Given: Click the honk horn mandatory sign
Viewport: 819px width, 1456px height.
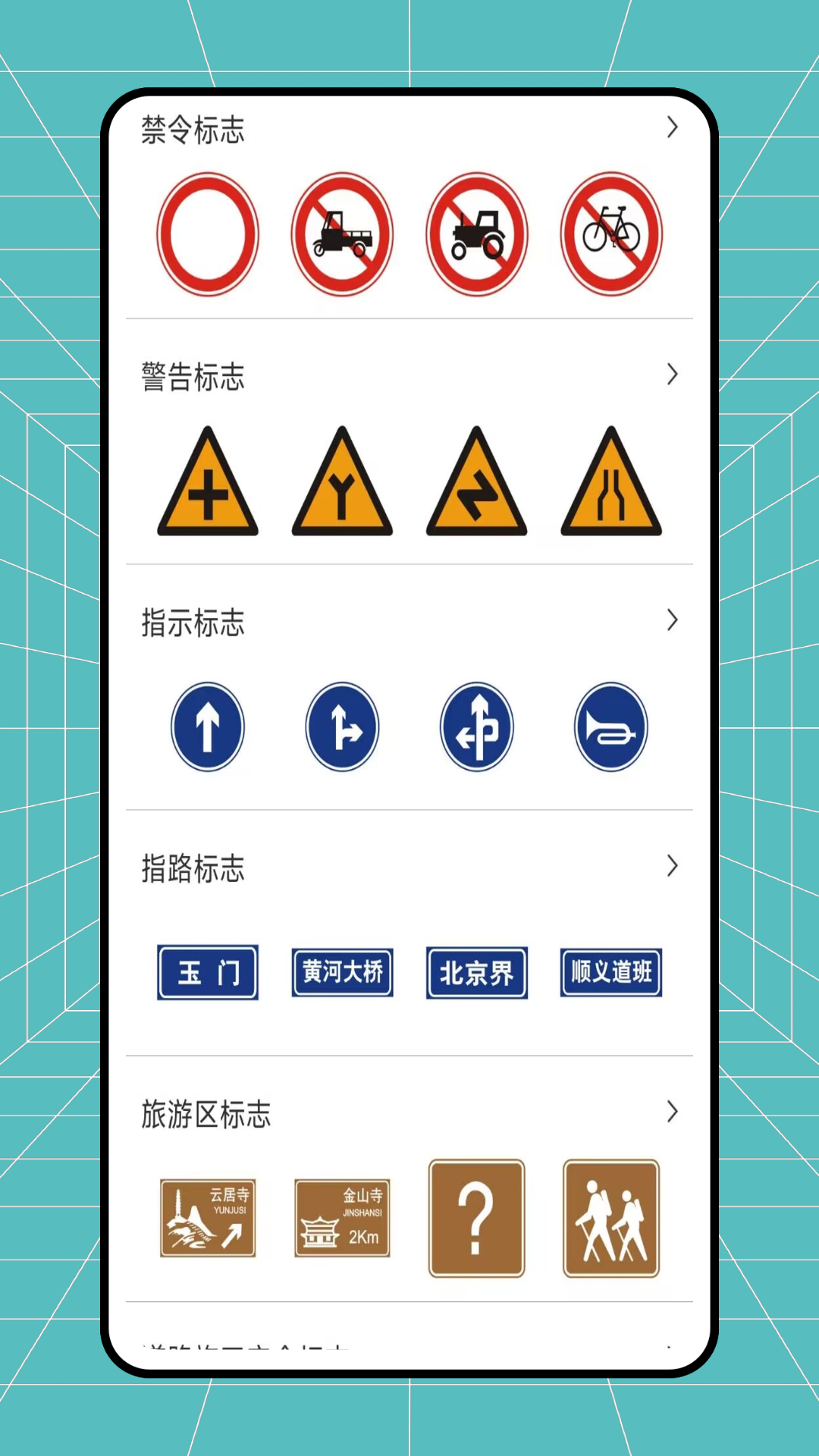Looking at the screenshot, I should coord(610,726).
